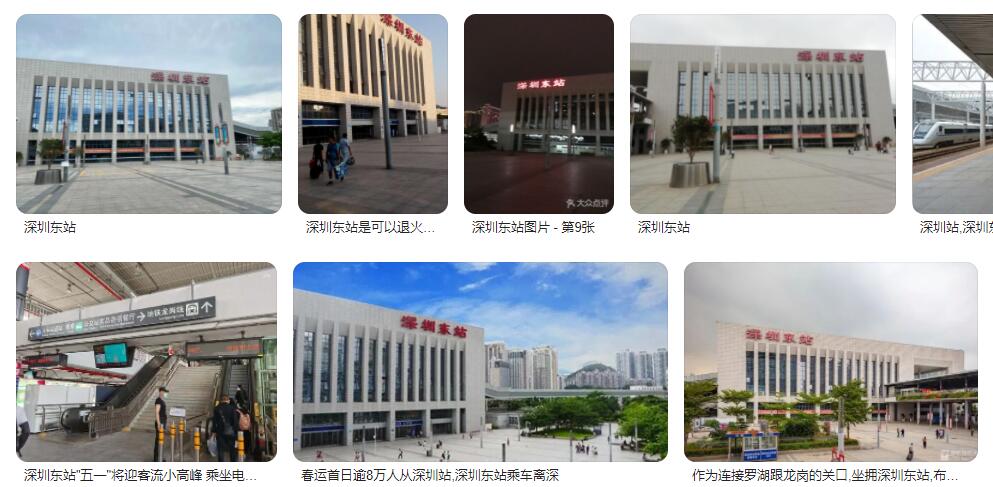Open the image 作为连接罗湖跟龙岗的关口

coord(830,361)
